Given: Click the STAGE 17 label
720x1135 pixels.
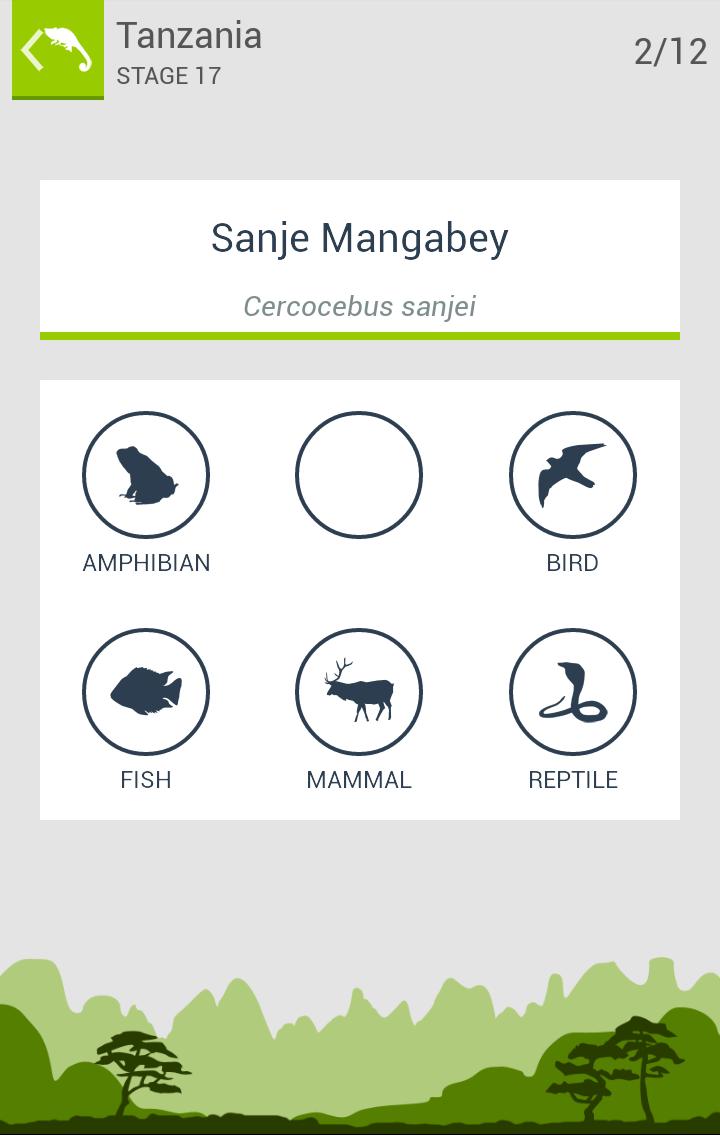Looking at the screenshot, I should 168,74.
